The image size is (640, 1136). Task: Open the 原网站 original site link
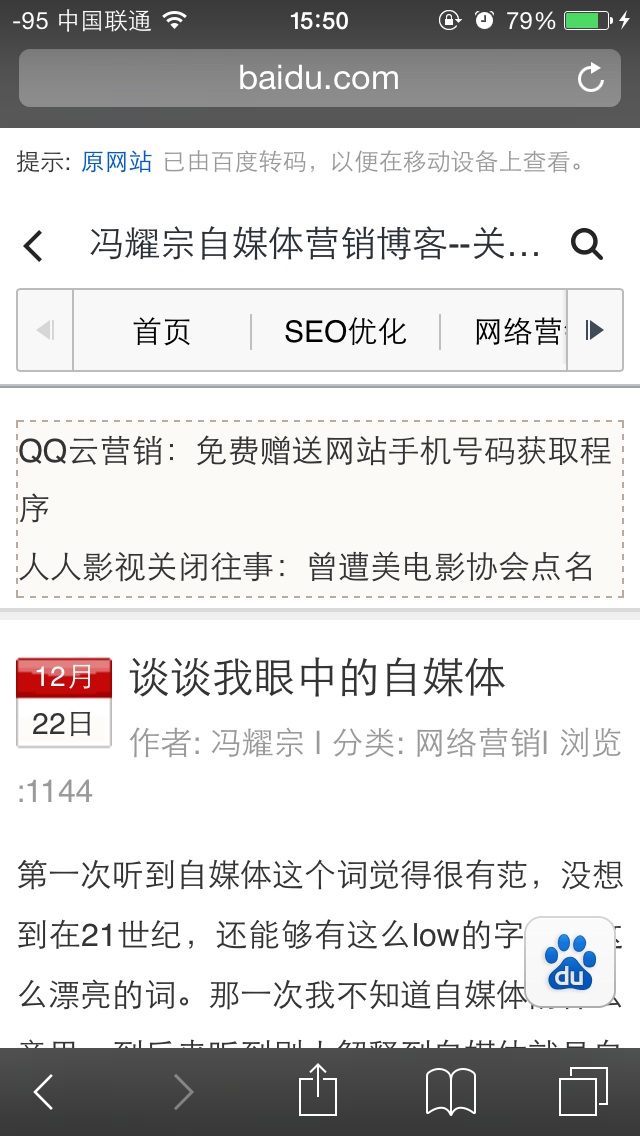(117, 161)
